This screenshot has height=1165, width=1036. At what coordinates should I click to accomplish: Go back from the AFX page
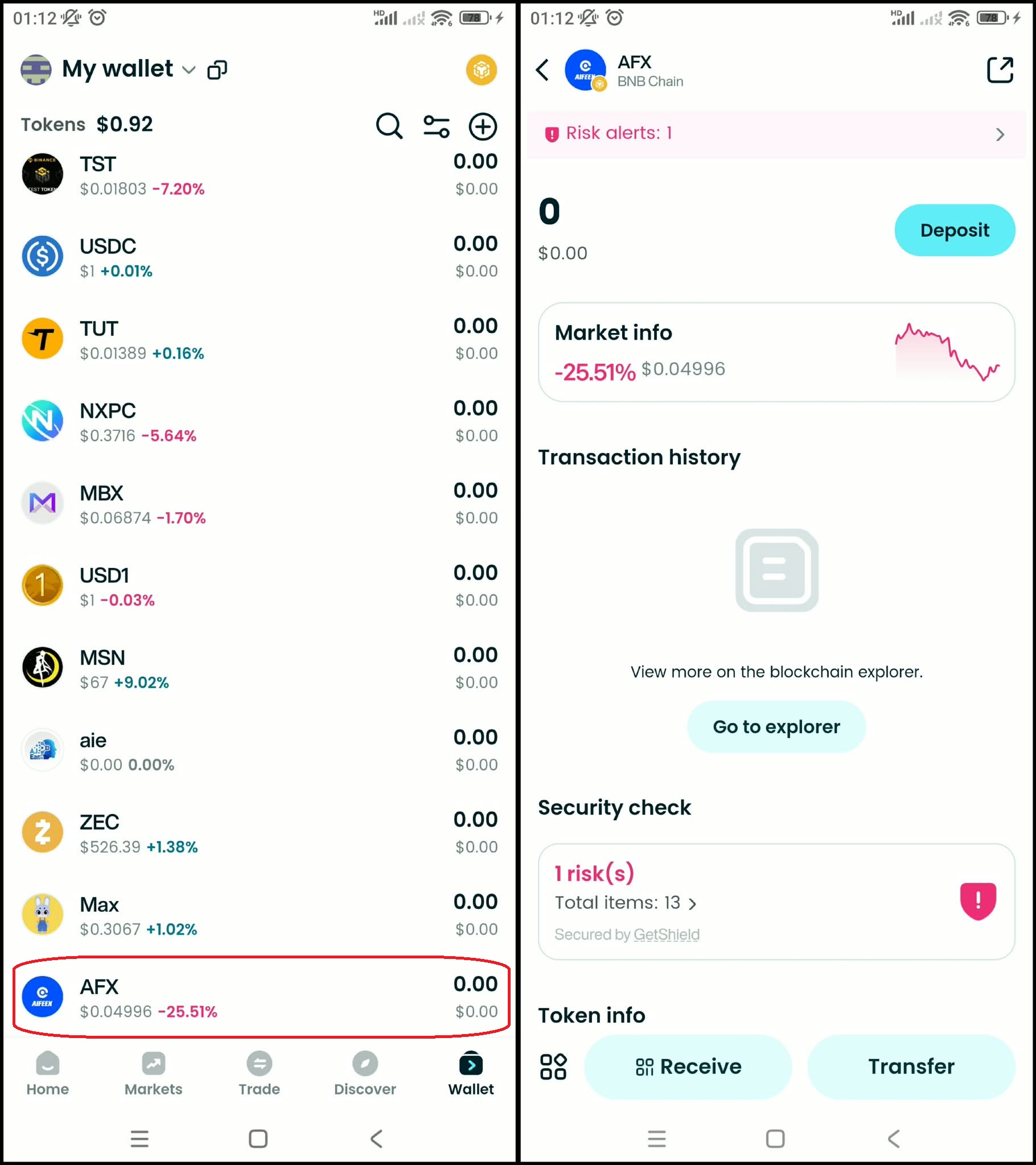[542, 70]
